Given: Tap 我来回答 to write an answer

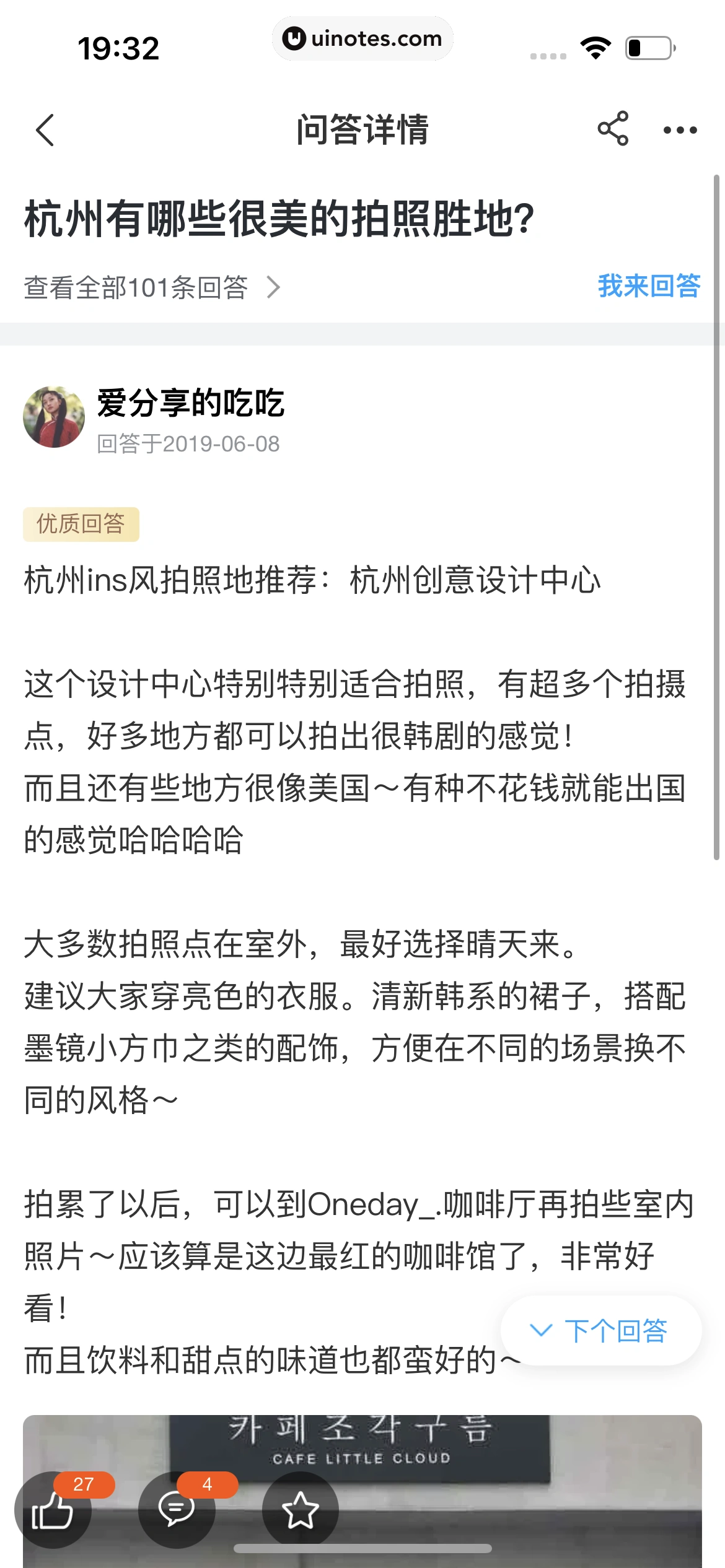Looking at the screenshot, I should (649, 286).
